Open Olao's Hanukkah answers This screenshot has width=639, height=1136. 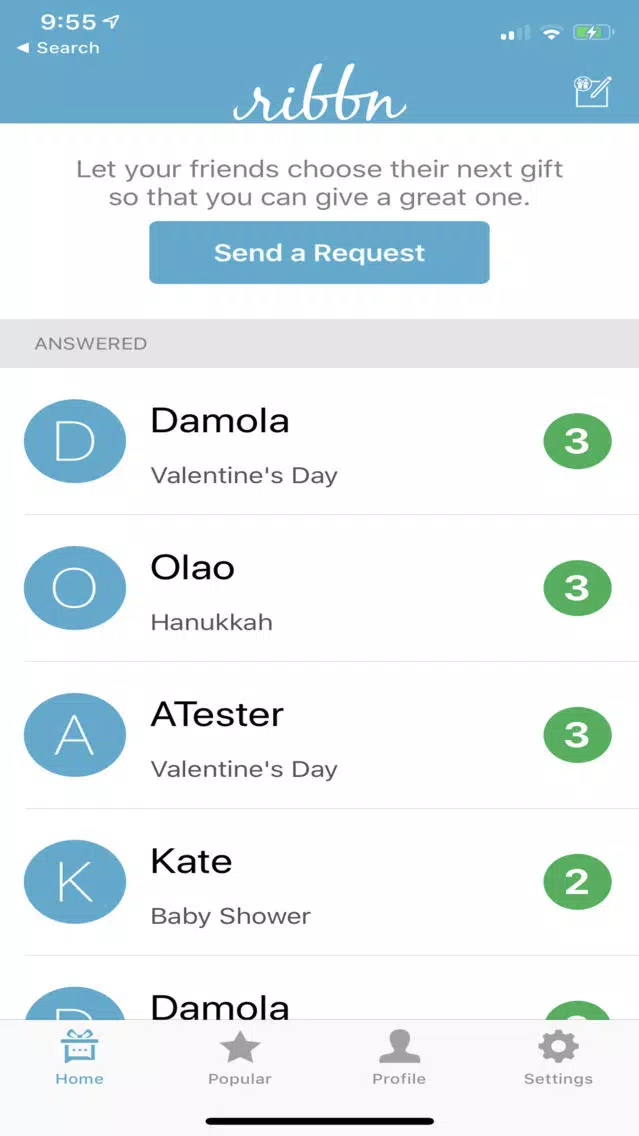tap(320, 588)
